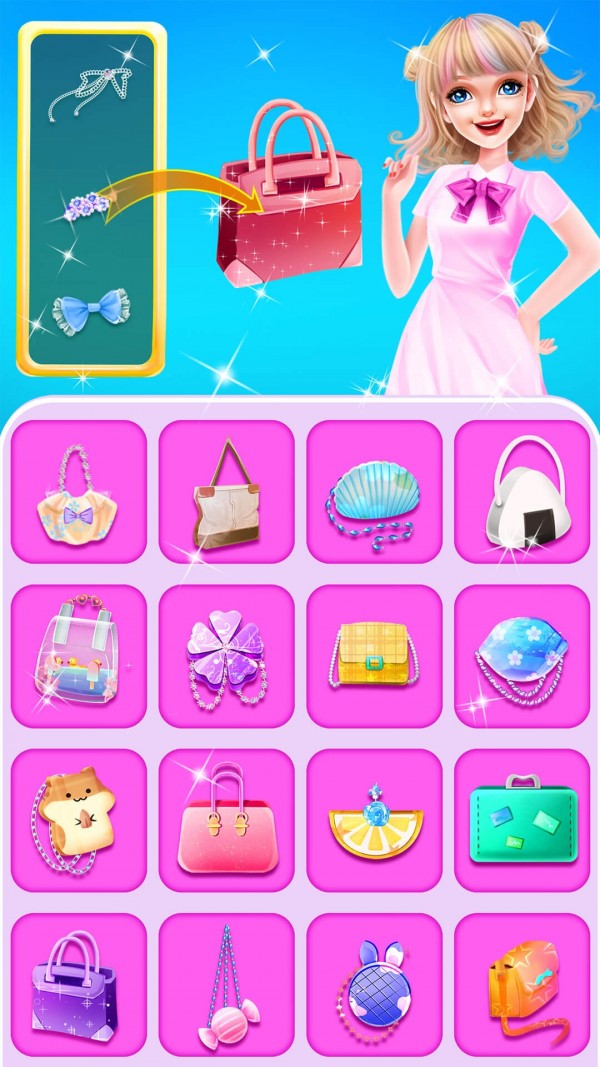600x1067 pixels.
Task: Select the pastel bag with purple bow
Action: pos(78,492)
